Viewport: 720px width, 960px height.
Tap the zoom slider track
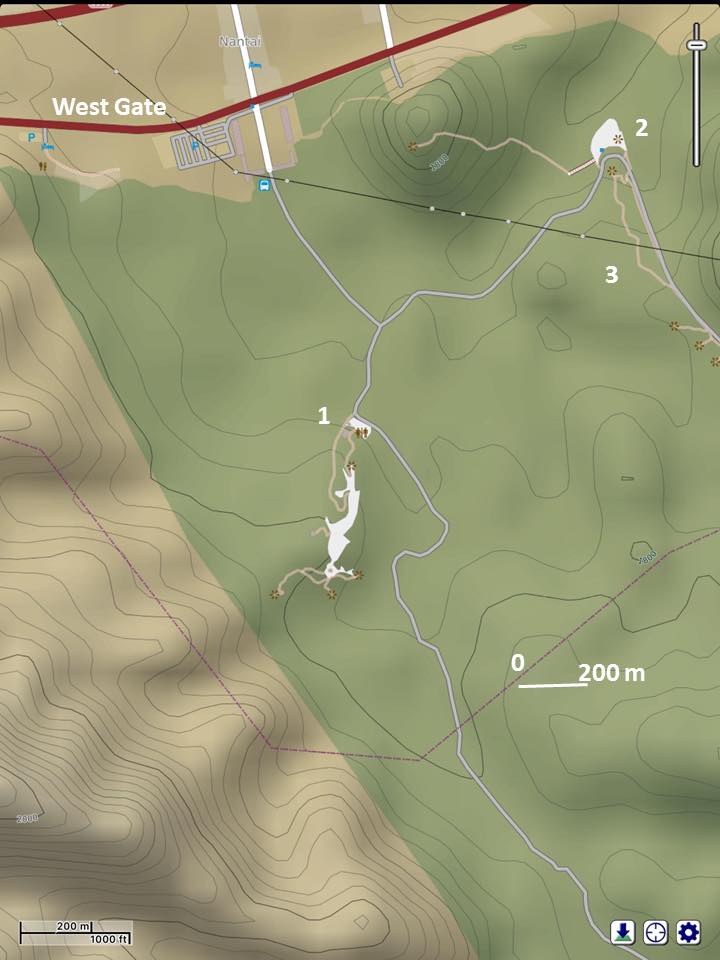697,110
